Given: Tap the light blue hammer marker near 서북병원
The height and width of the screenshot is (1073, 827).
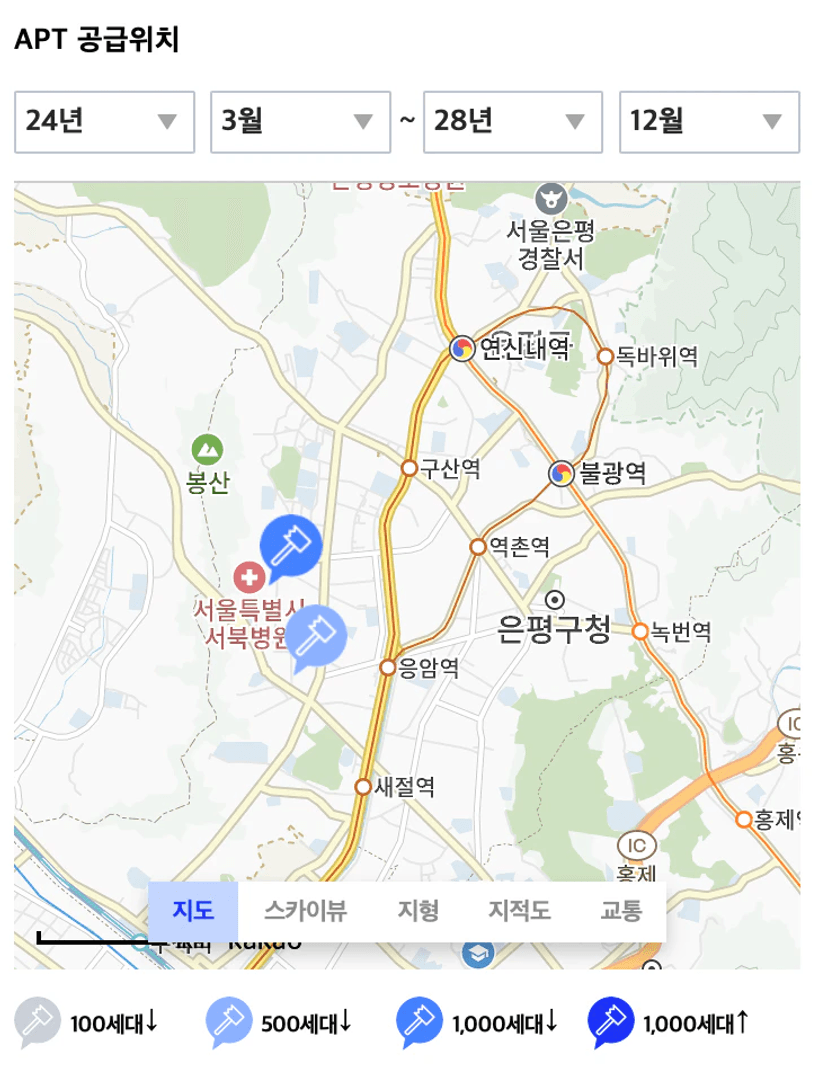Looking at the screenshot, I should click(316, 635).
